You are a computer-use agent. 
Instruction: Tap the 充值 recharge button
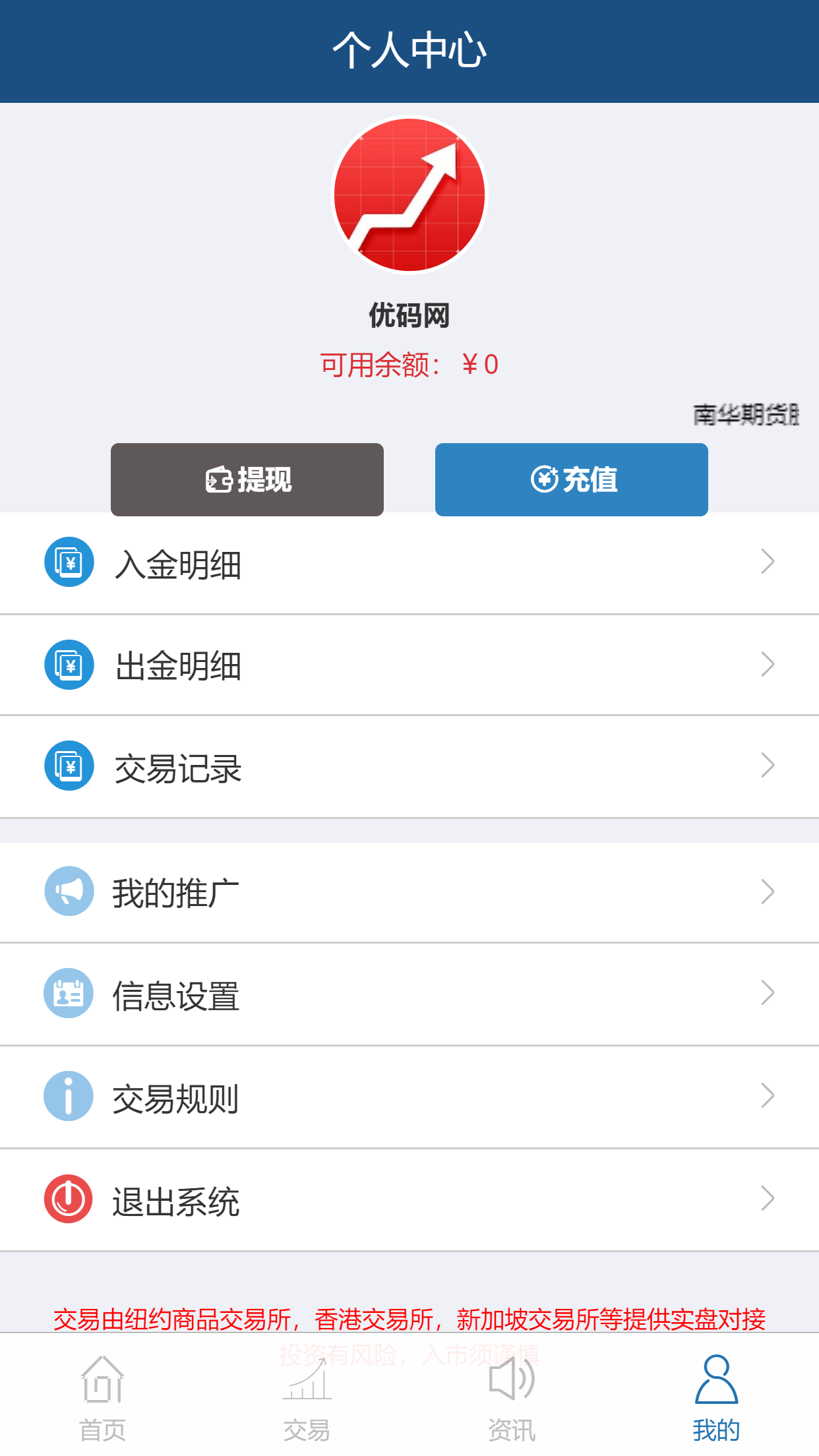point(571,479)
